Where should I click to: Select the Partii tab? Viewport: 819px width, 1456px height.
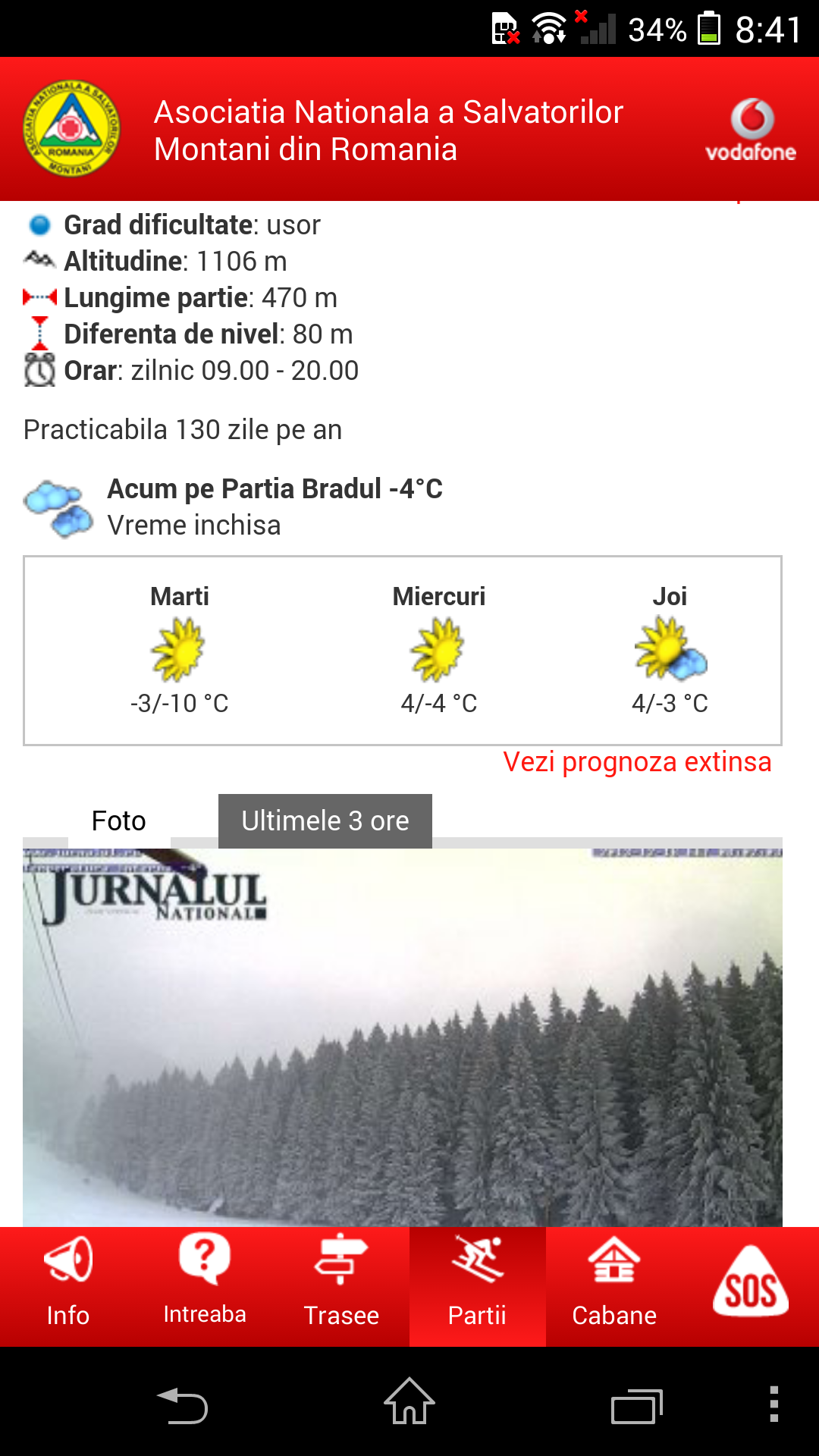(477, 1285)
